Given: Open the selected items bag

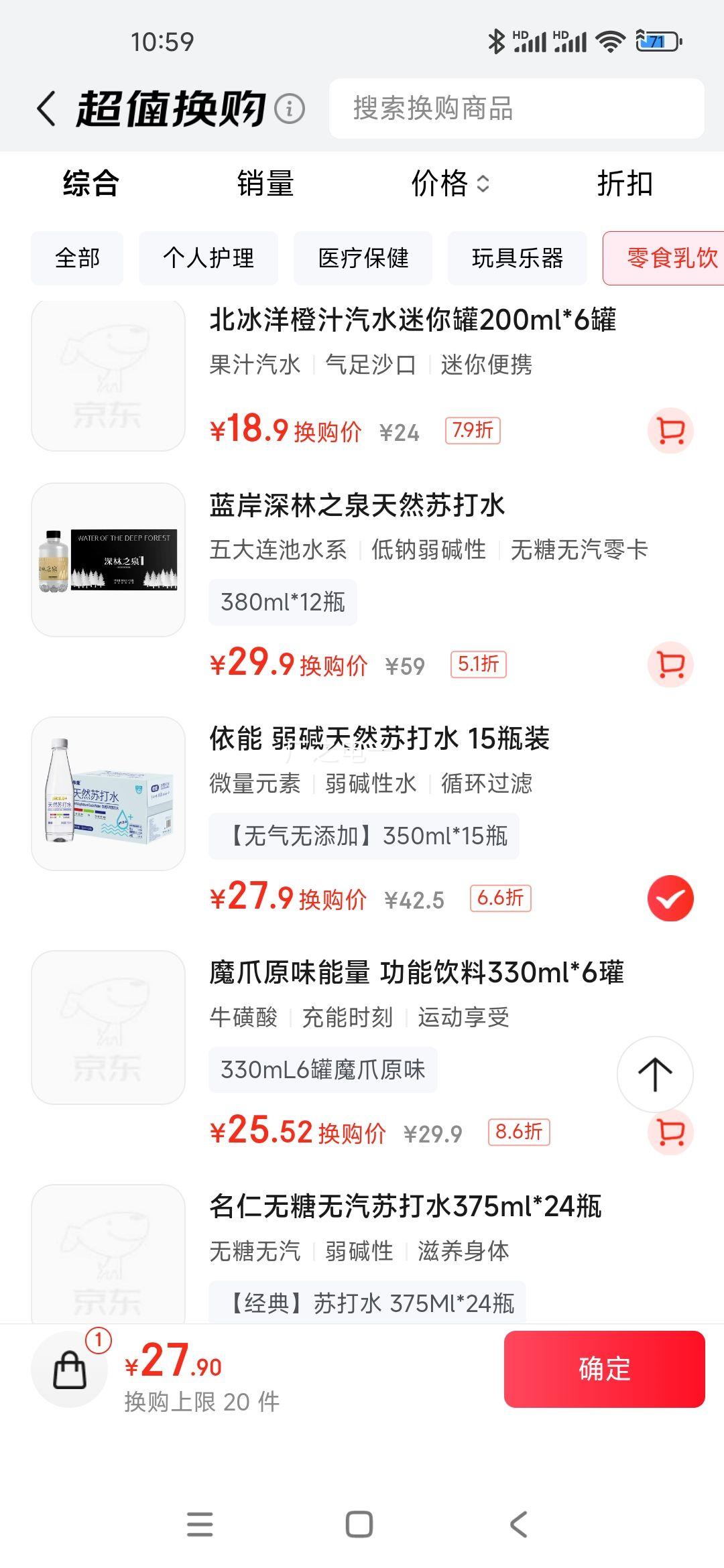Looking at the screenshot, I should [70, 1369].
